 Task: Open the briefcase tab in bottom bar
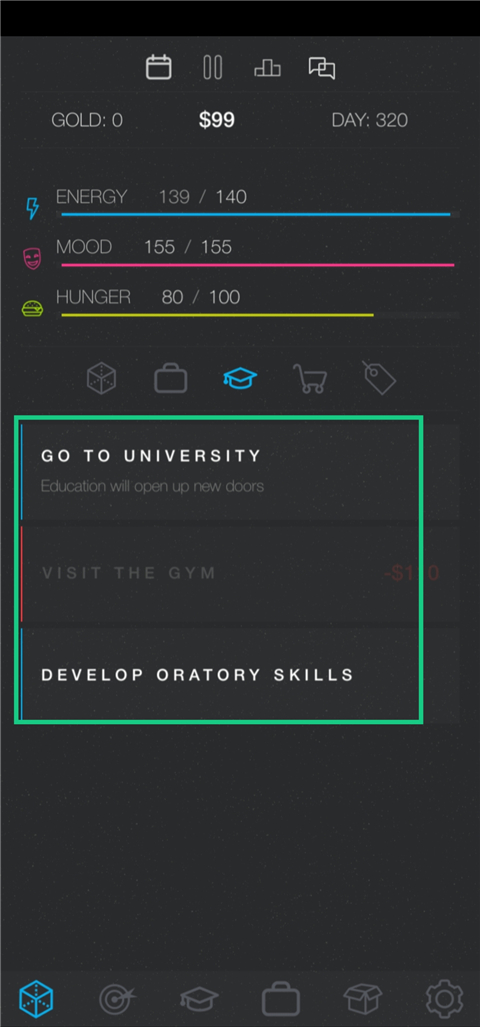click(x=281, y=999)
